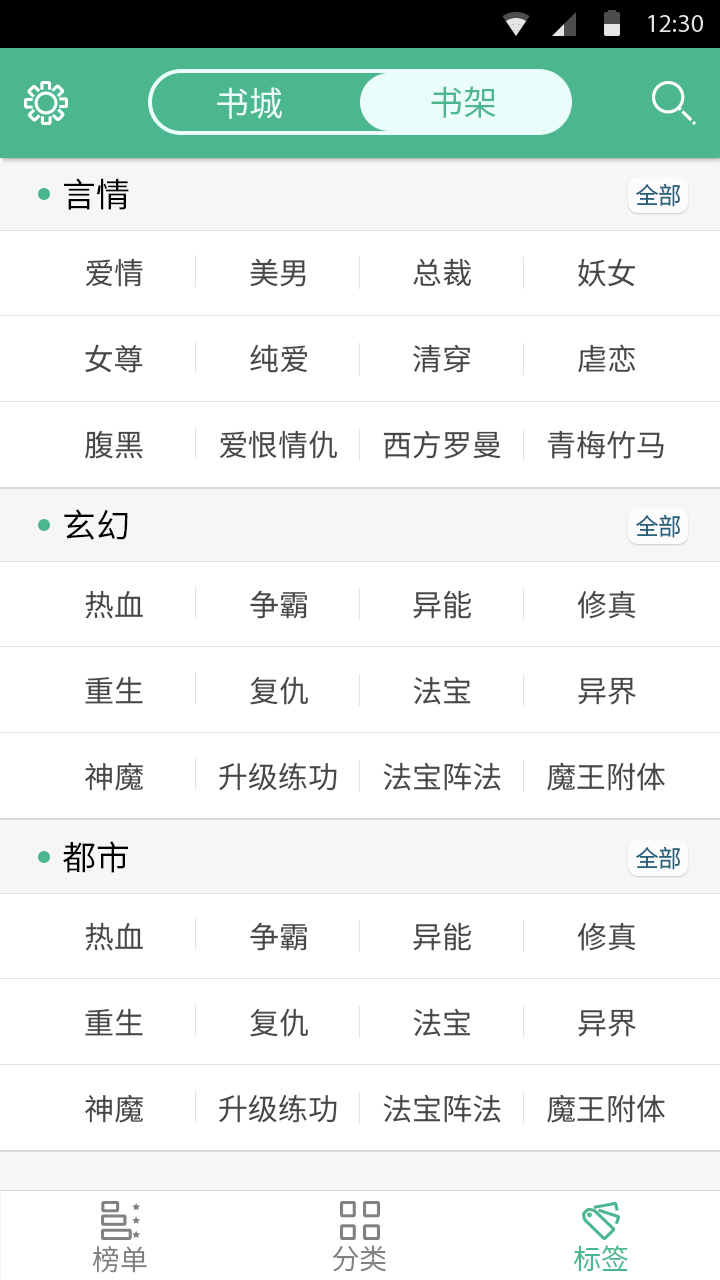Open the search magnifier
Viewport: 720px width, 1280px height.
tap(672, 102)
